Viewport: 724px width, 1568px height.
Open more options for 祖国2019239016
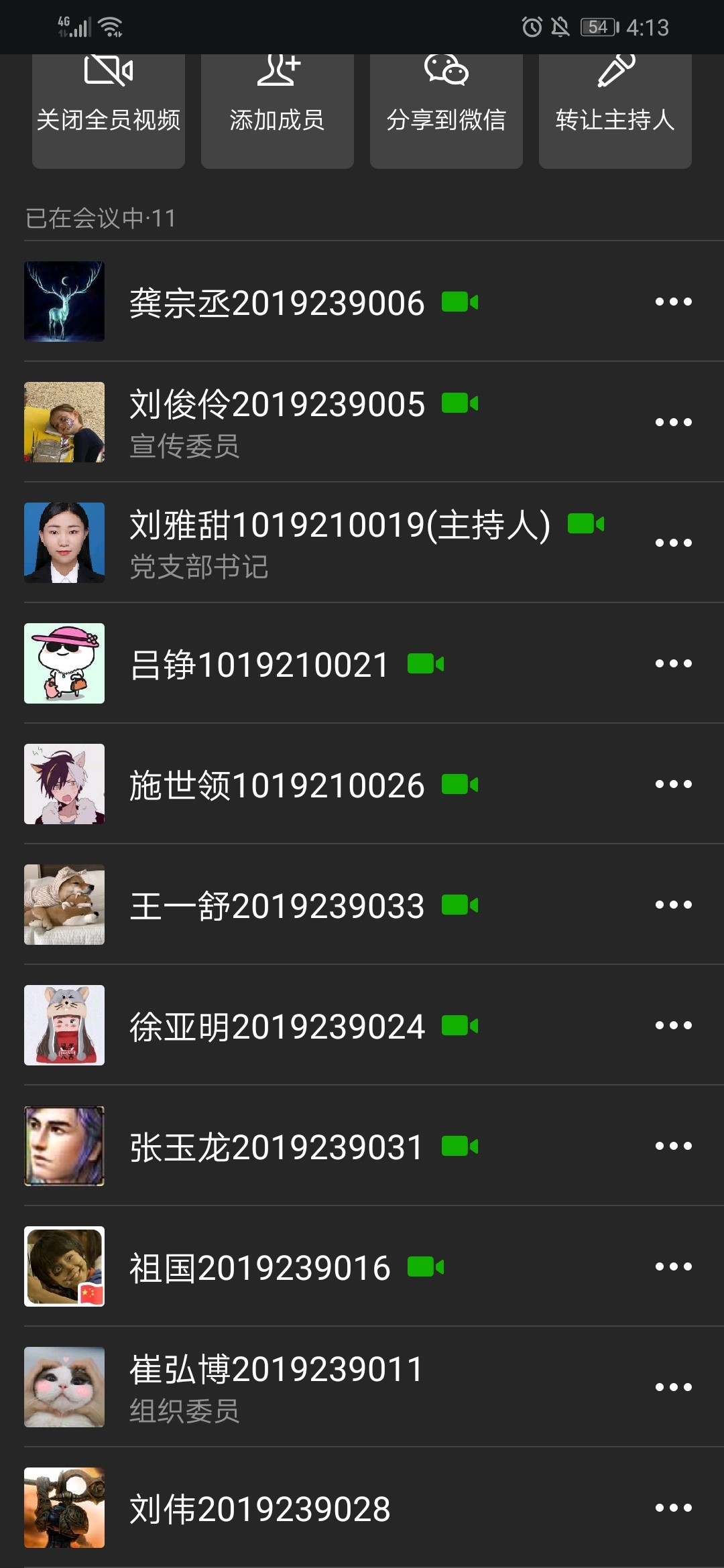(673, 1266)
